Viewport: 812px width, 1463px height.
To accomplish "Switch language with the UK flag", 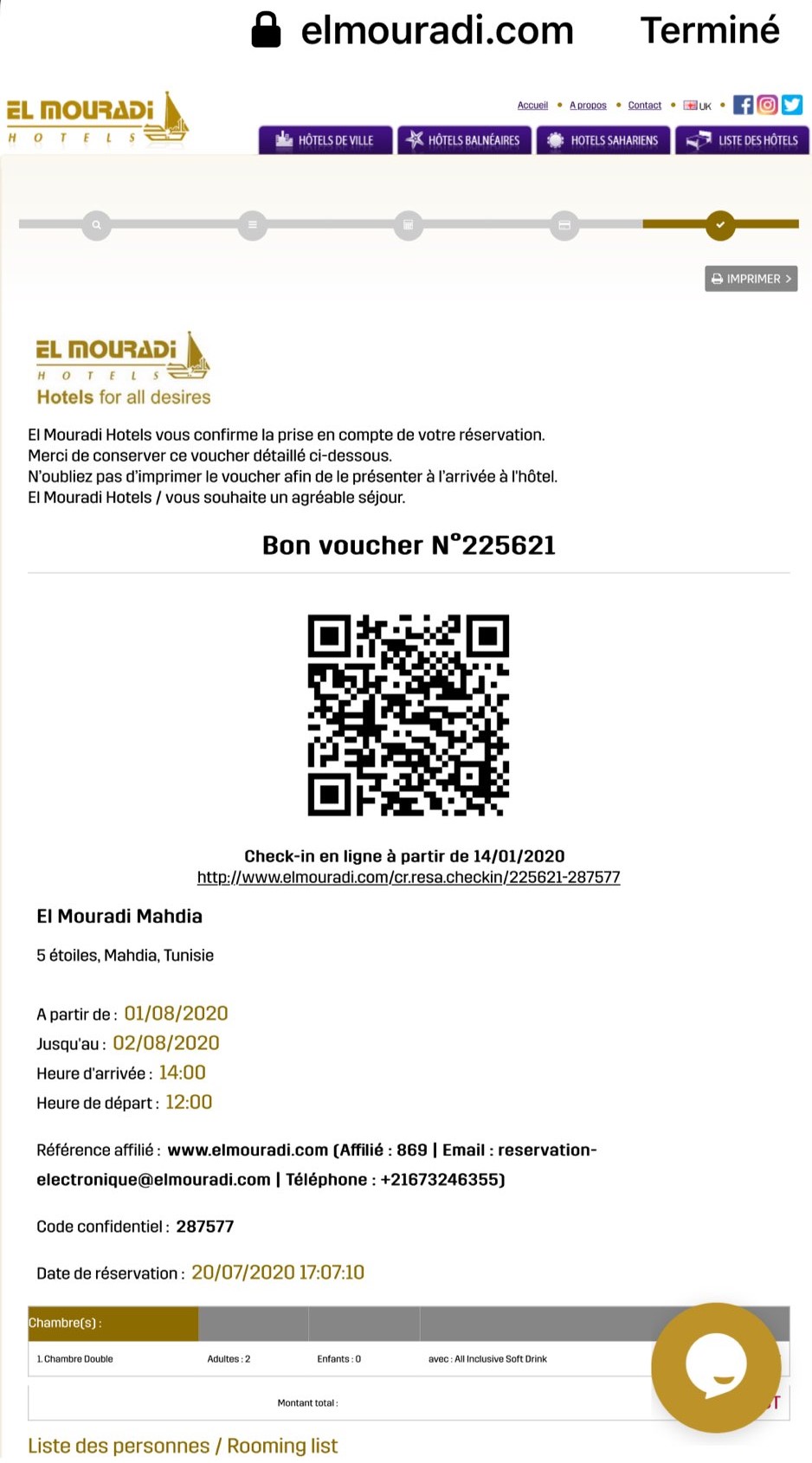I will point(697,106).
